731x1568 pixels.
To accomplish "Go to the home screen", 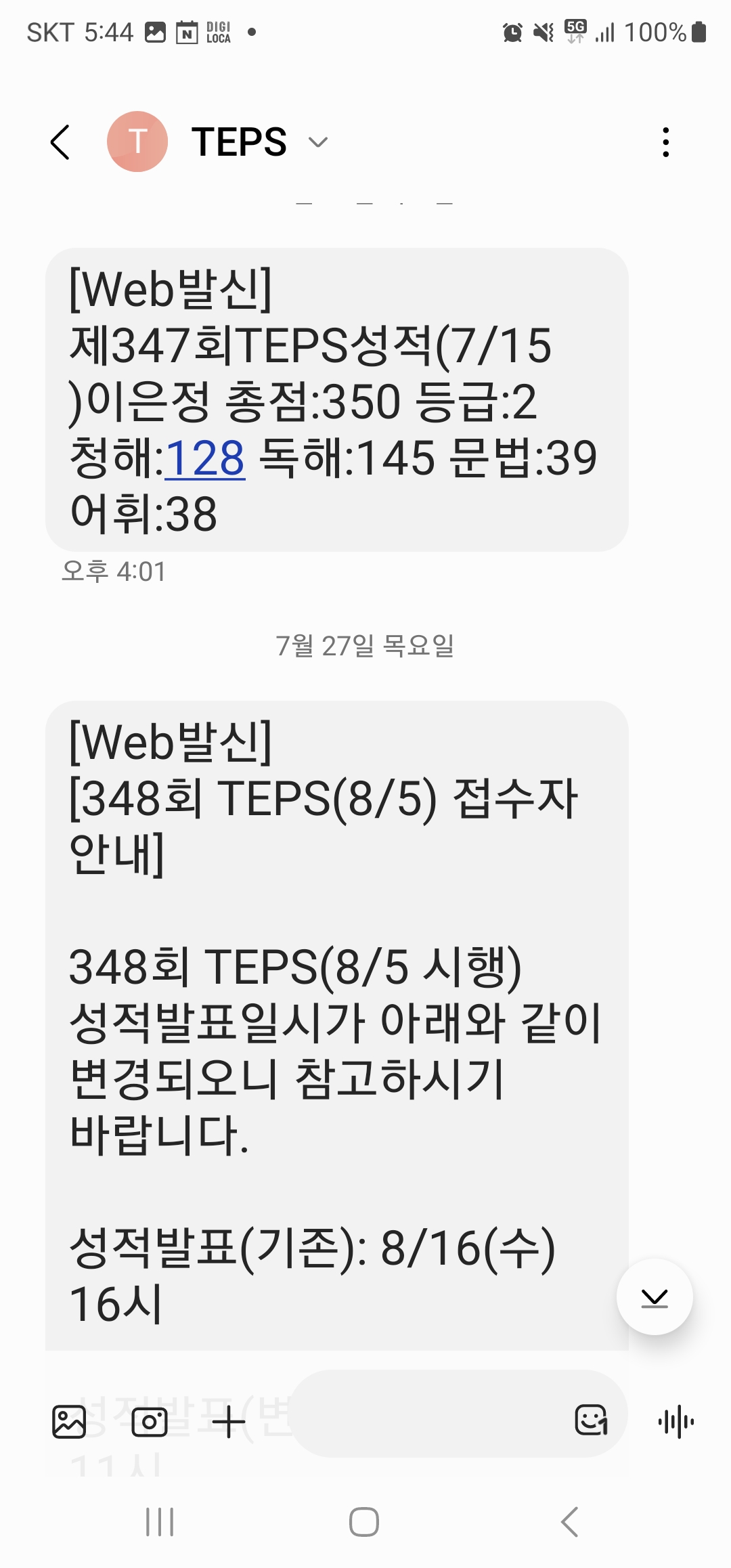I will click(364, 1522).
